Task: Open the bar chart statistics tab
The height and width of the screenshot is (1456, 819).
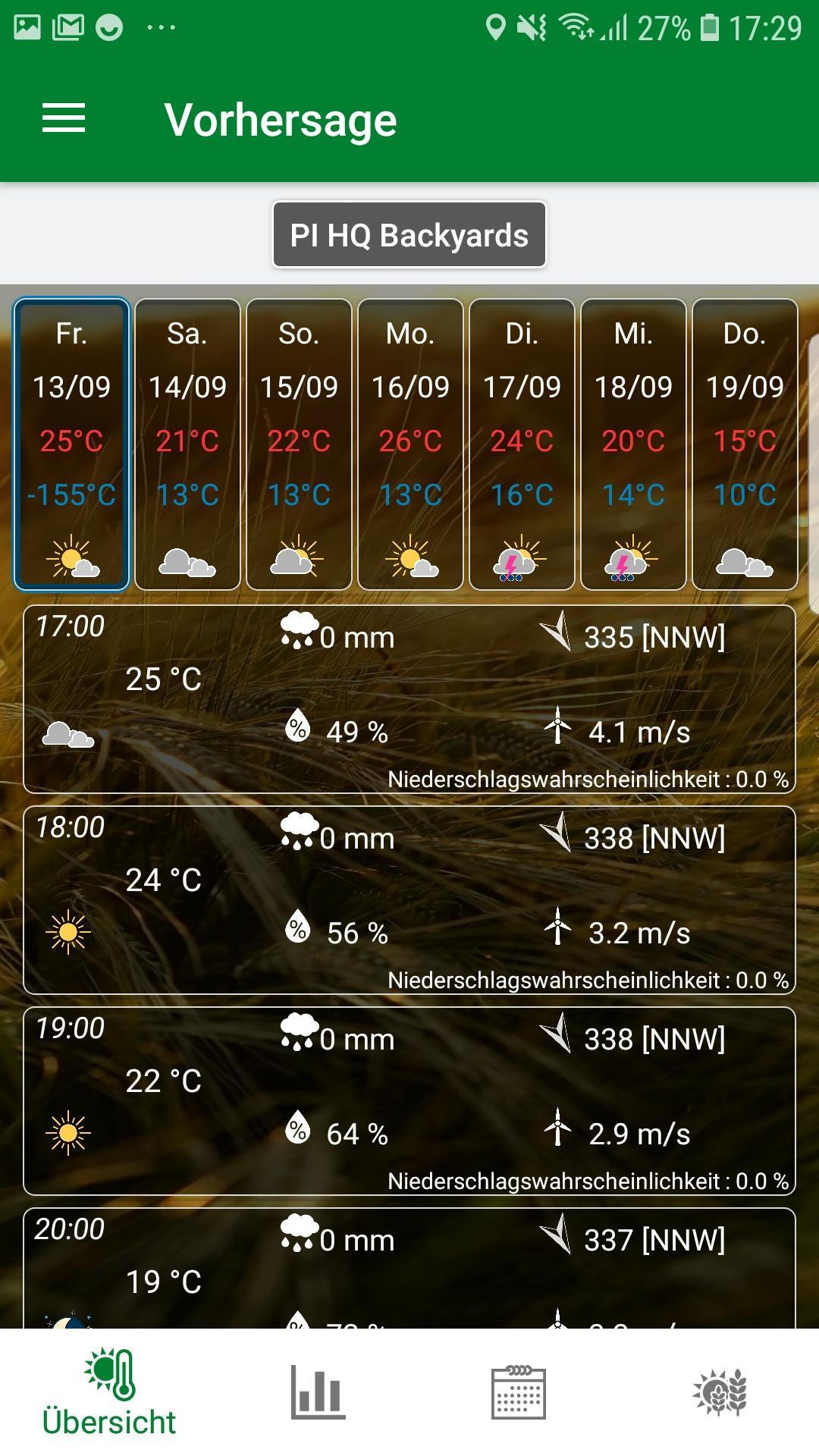Action: (318, 1392)
